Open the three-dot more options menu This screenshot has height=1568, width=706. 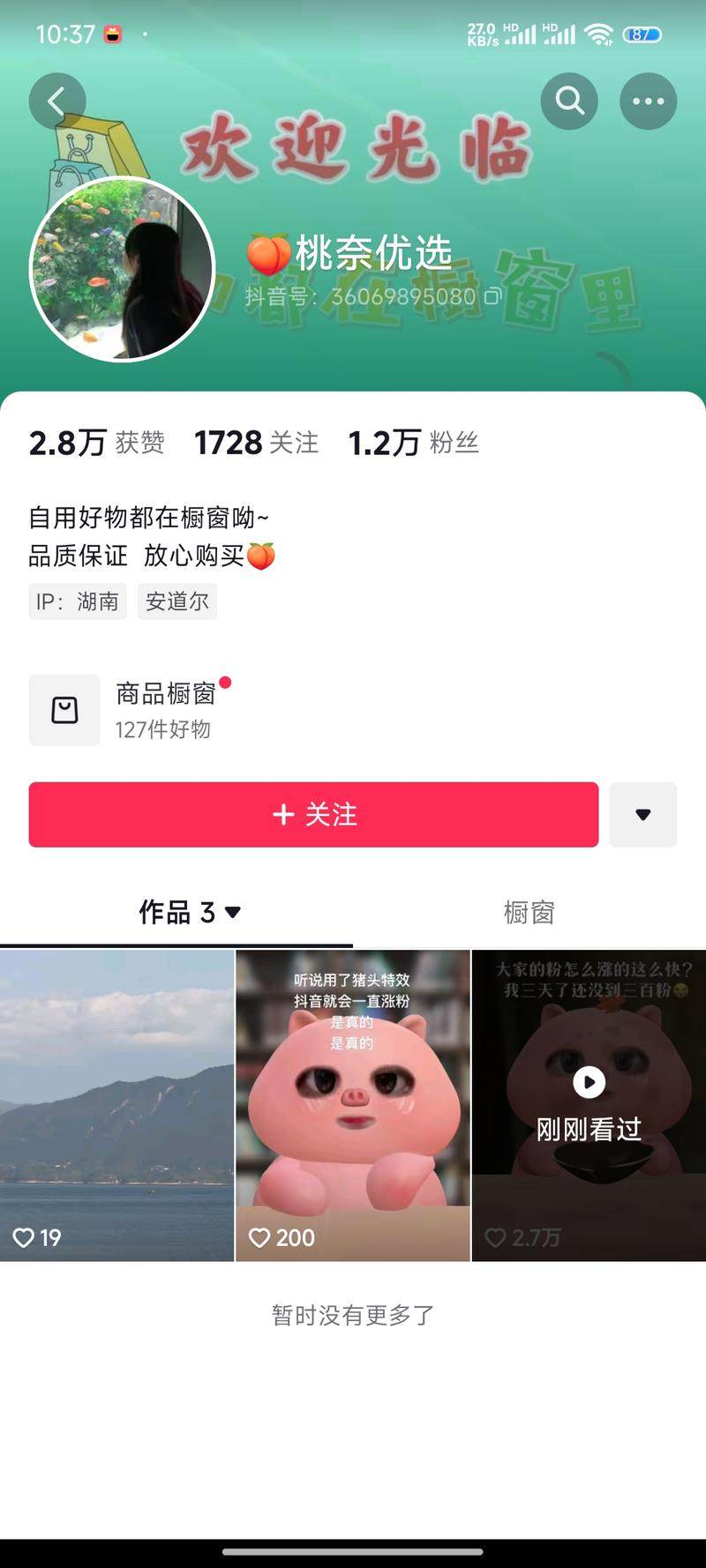[649, 101]
